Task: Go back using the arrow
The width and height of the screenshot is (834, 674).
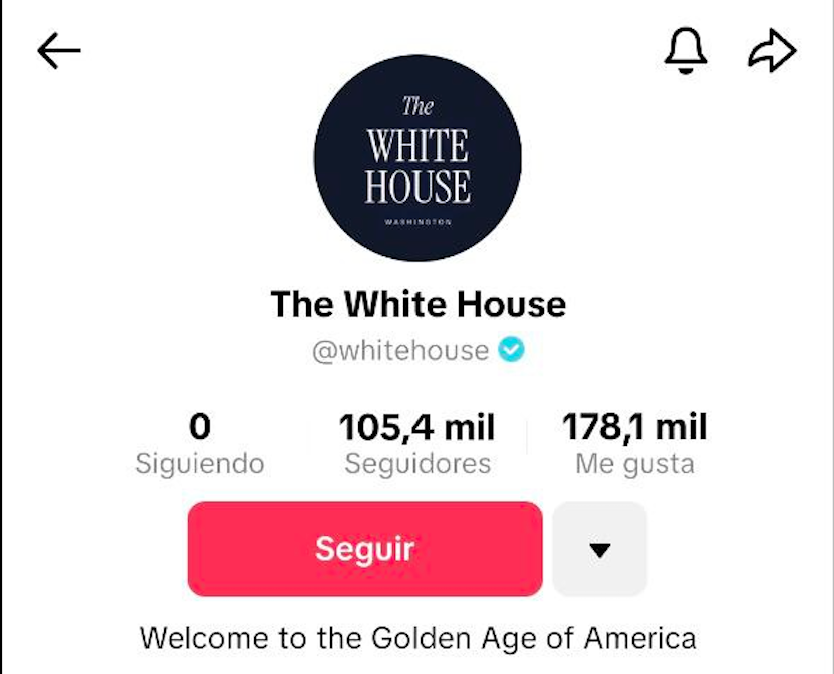Action: click(x=58, y=52)
